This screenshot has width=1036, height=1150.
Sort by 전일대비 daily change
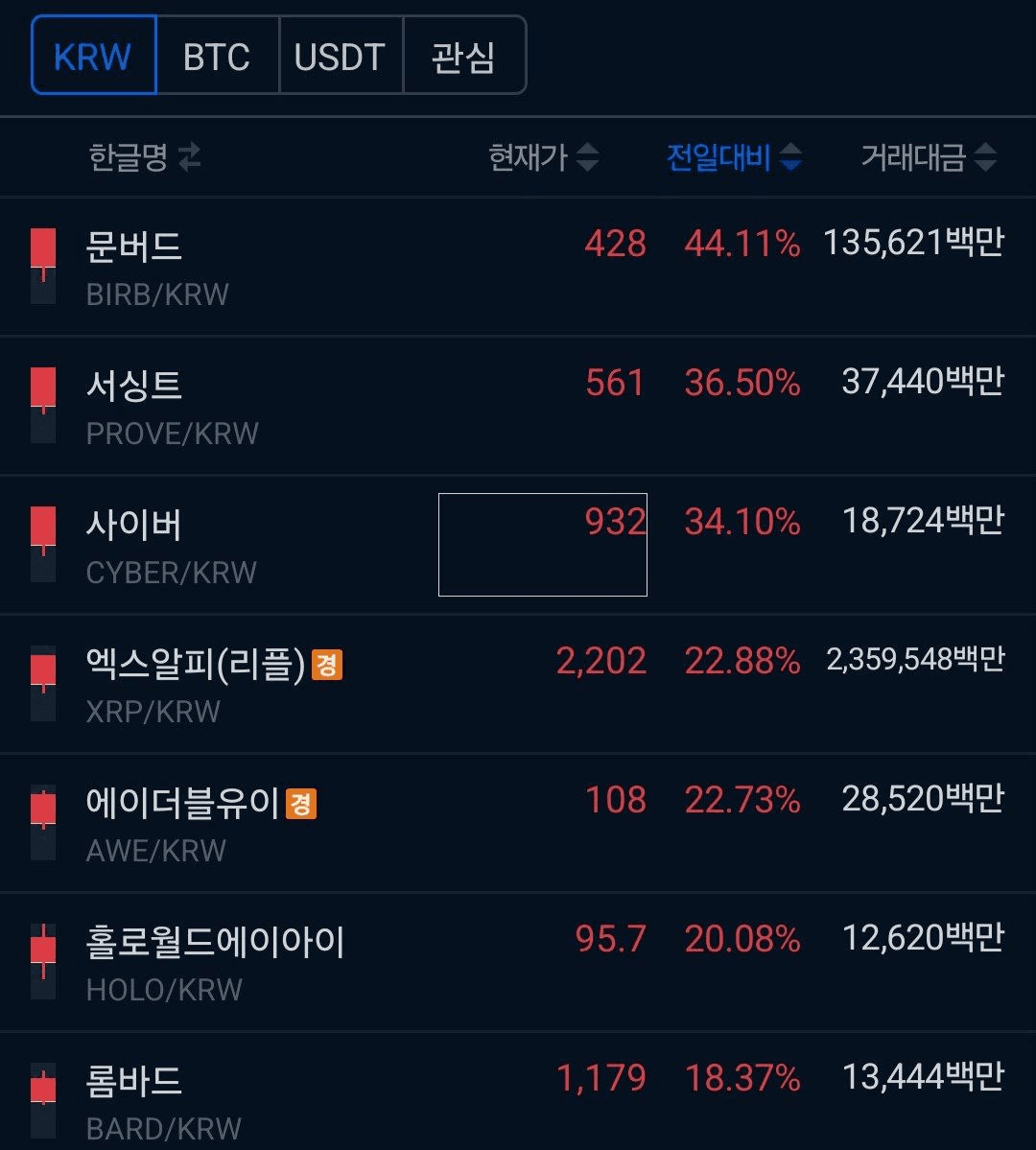point(734,156)
